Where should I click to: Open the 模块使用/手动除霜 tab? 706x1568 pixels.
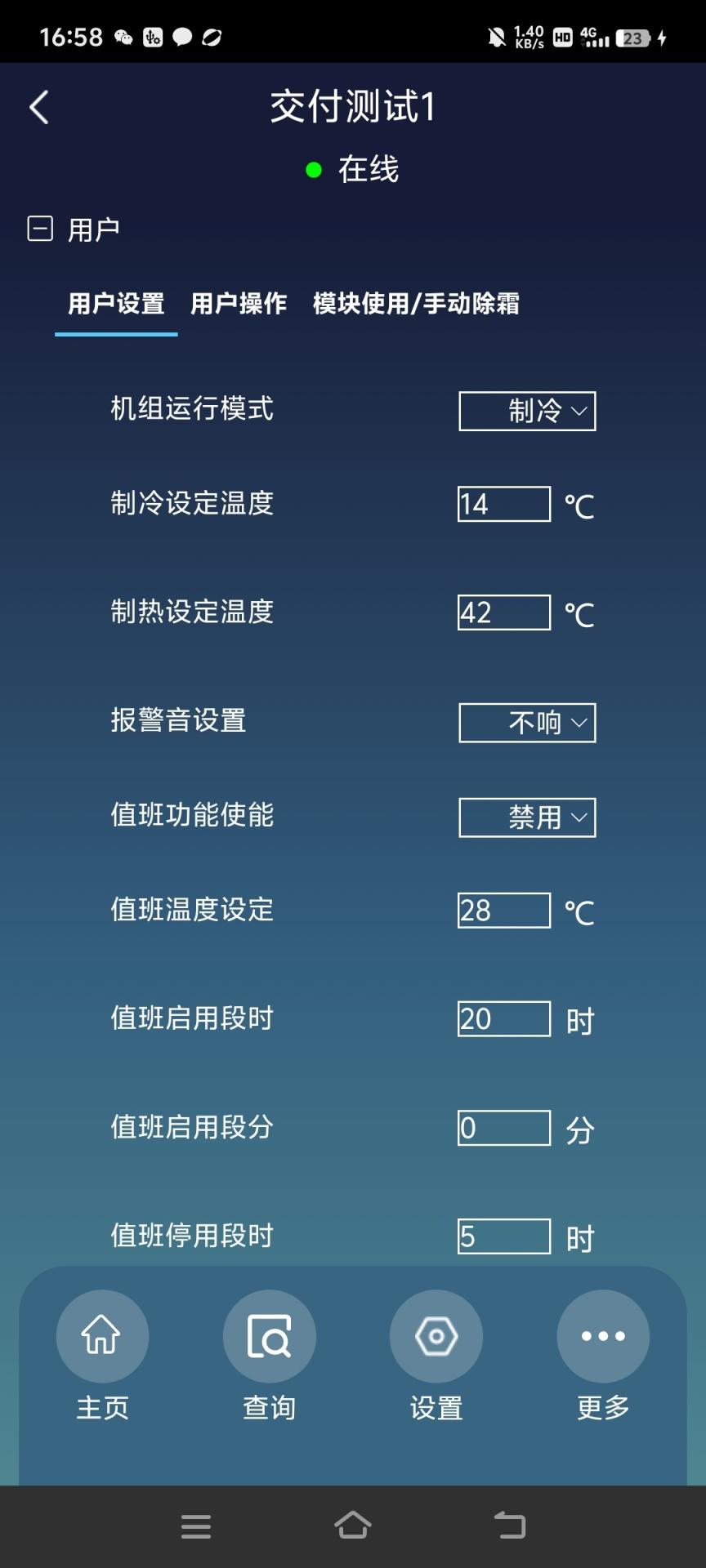pos(416,304)
